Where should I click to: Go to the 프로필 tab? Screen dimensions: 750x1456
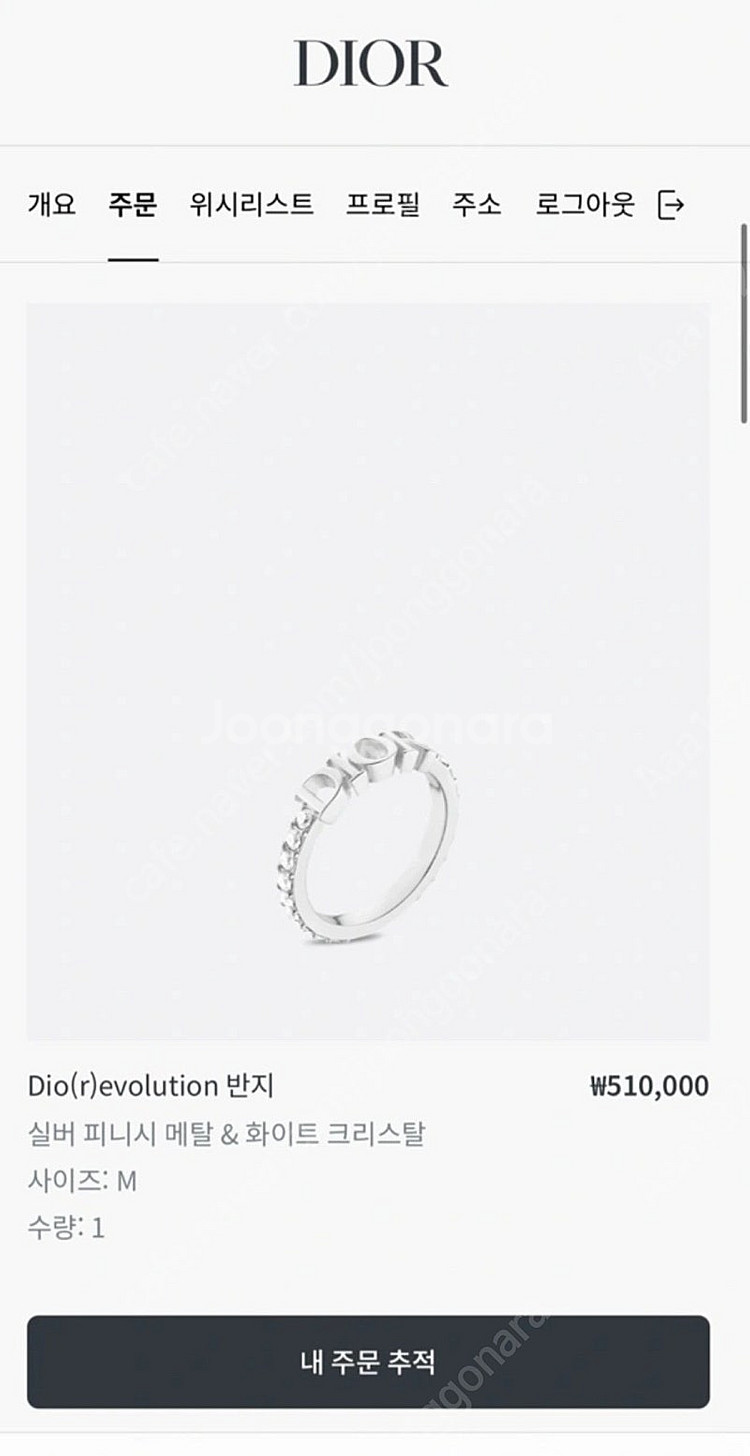tap(383, 206)
